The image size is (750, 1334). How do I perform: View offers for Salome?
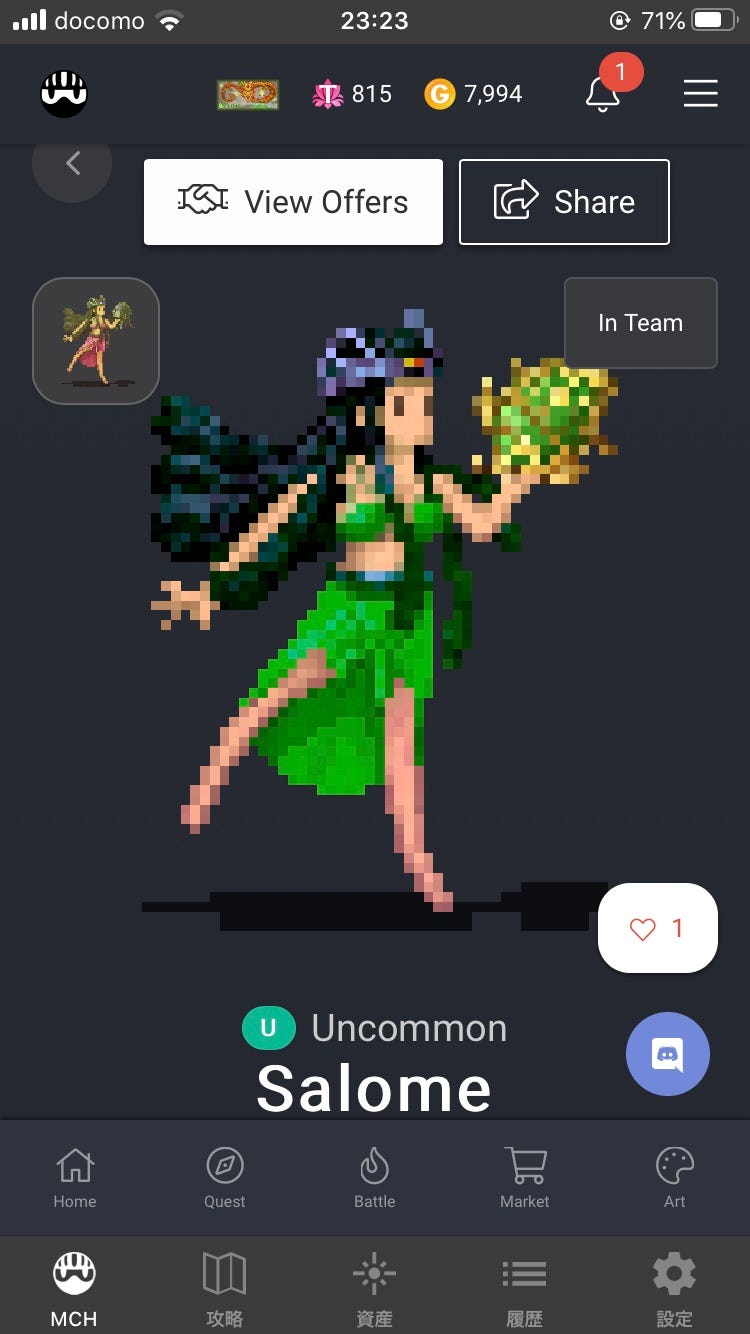pyautogui.click(x=293, y=202)
